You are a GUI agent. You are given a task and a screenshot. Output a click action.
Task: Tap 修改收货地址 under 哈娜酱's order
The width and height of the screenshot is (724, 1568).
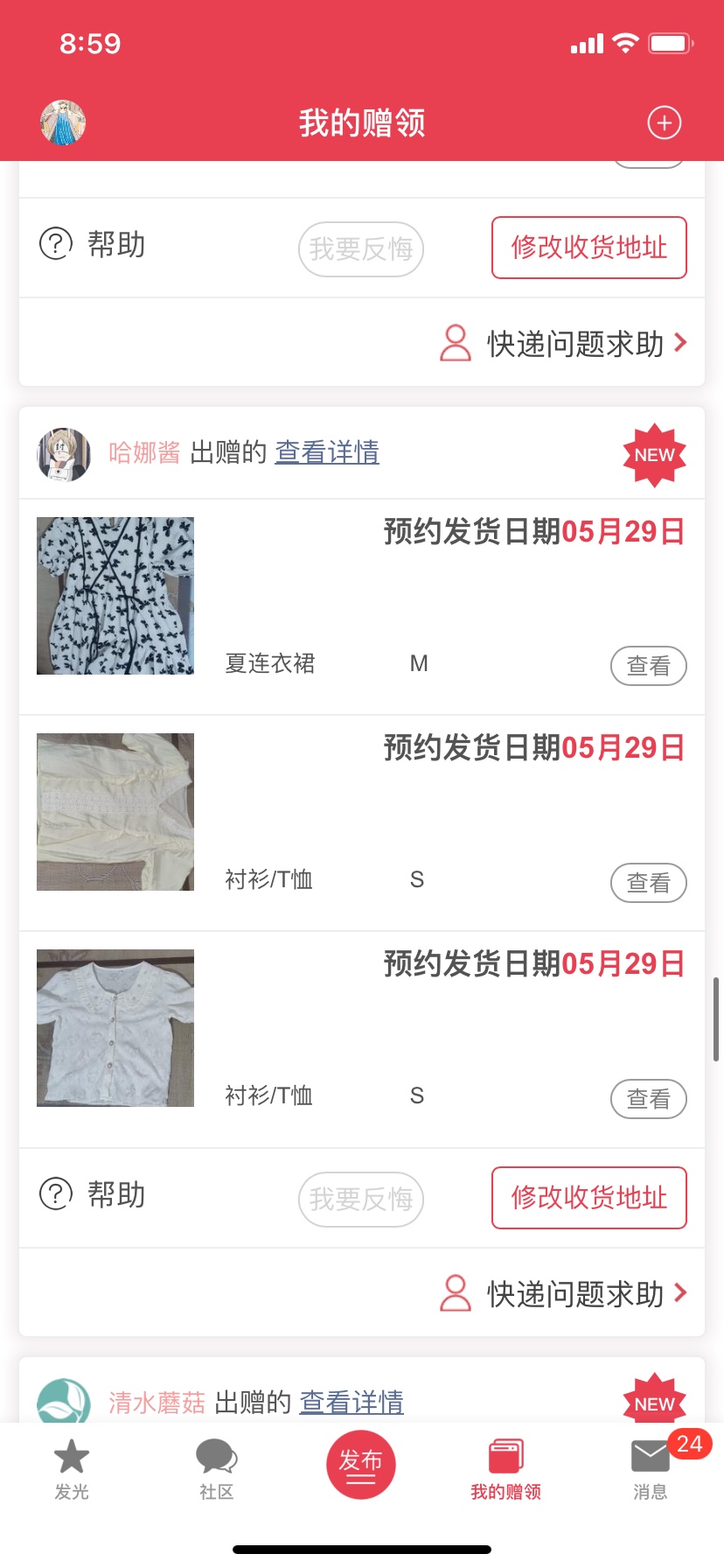point(588,1198)
